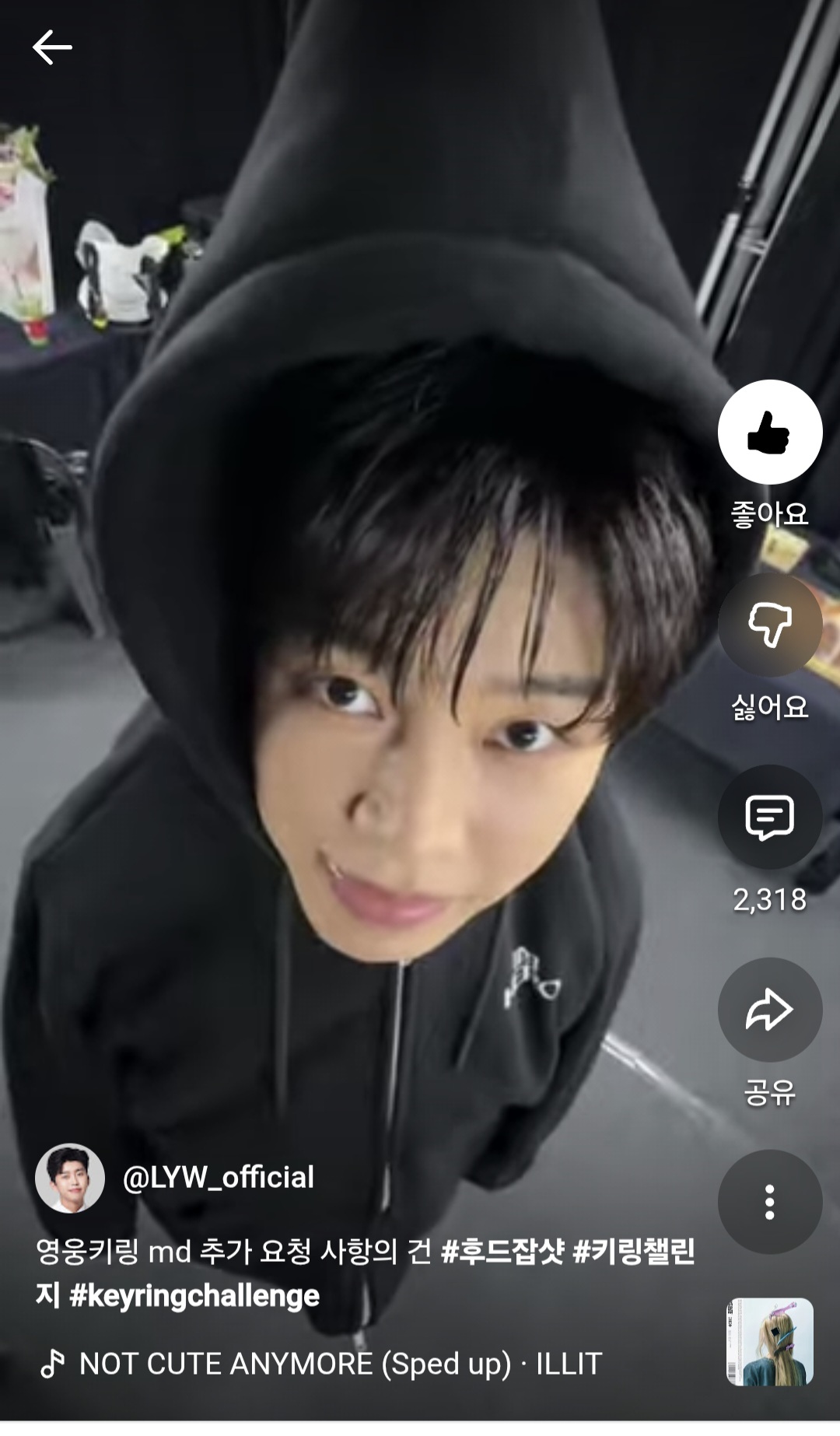840x1436 pixels.
Task: Open the three-dot more options menu
Action: (x=770, y=1202)
